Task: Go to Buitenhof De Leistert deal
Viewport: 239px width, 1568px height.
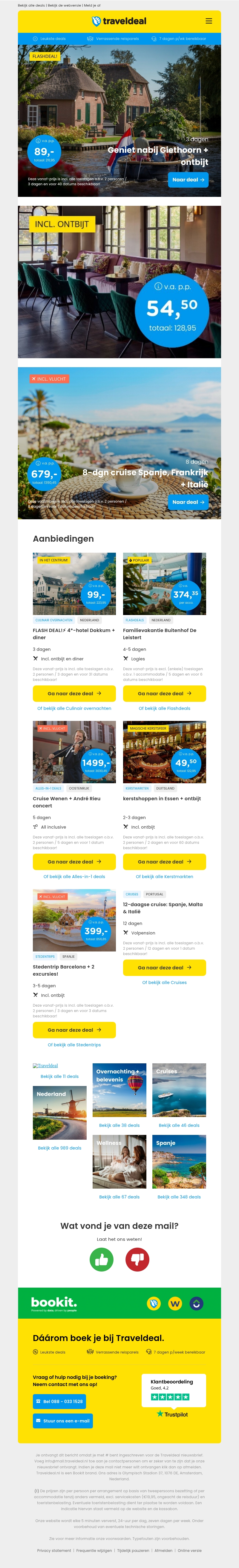Action: (x=164, y=693)
